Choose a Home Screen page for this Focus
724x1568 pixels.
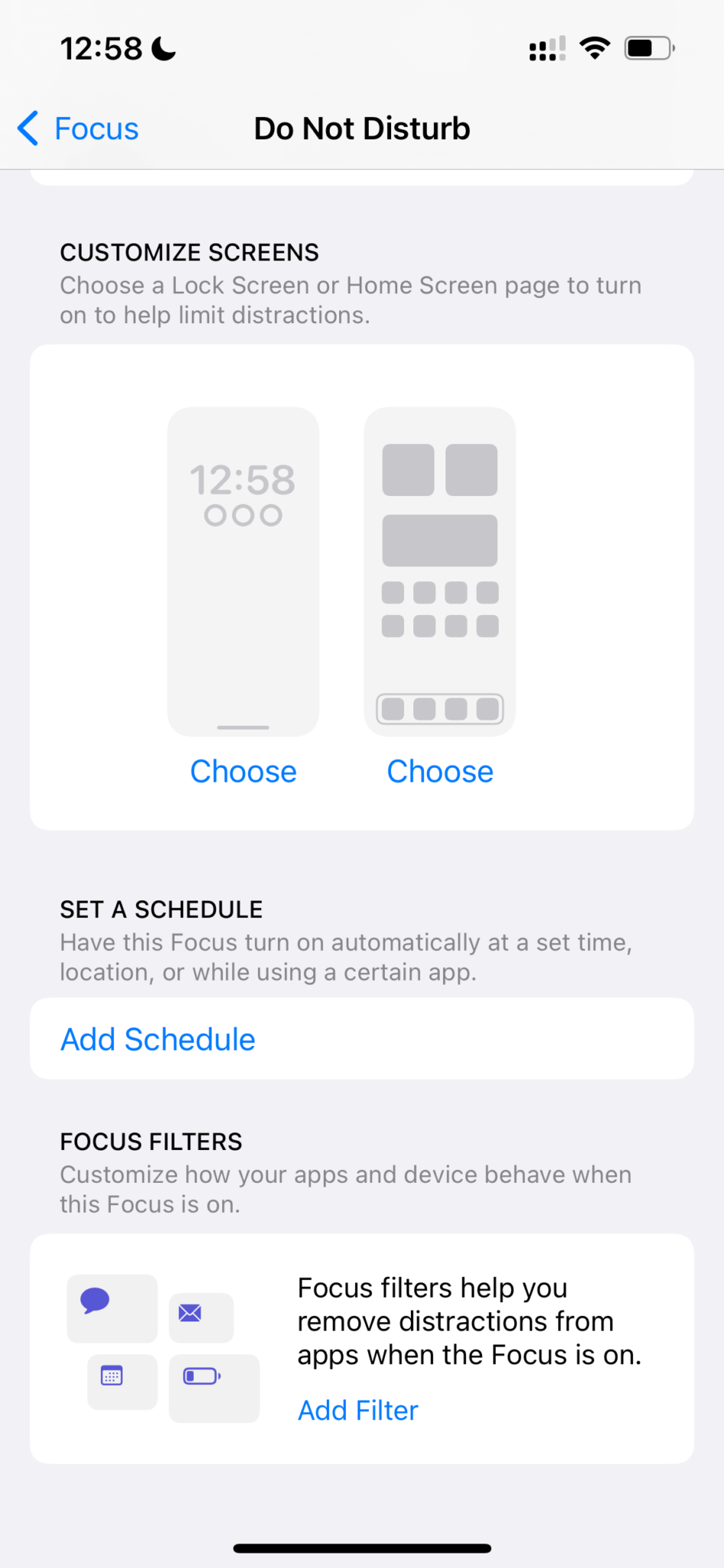point(440,771)
